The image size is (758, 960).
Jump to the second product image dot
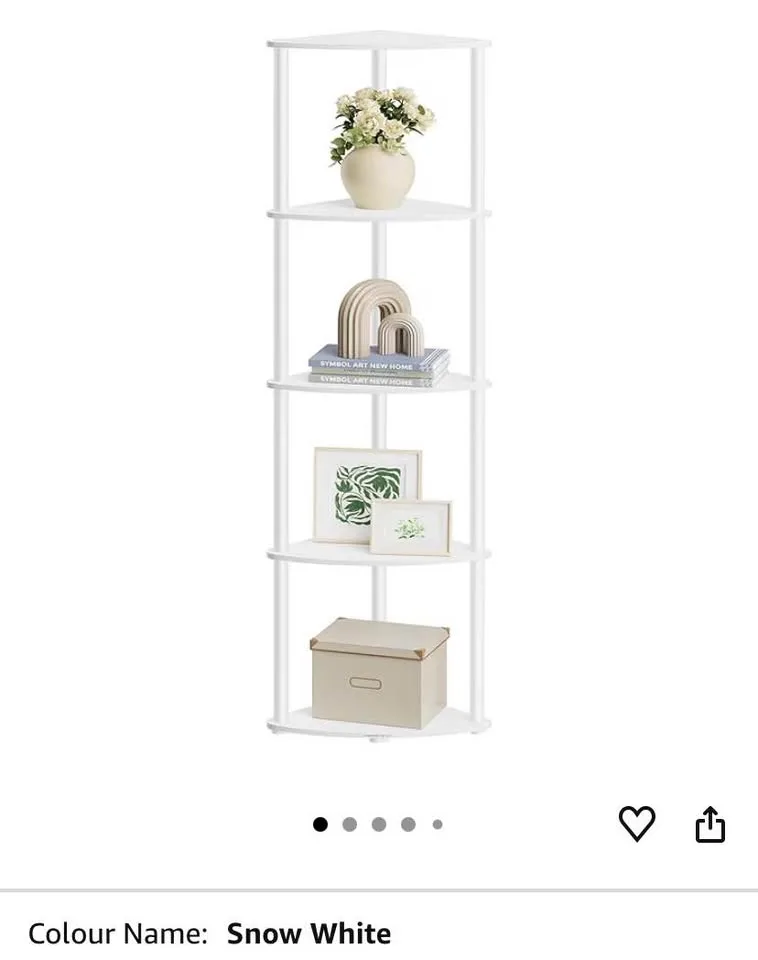point(349,825)
